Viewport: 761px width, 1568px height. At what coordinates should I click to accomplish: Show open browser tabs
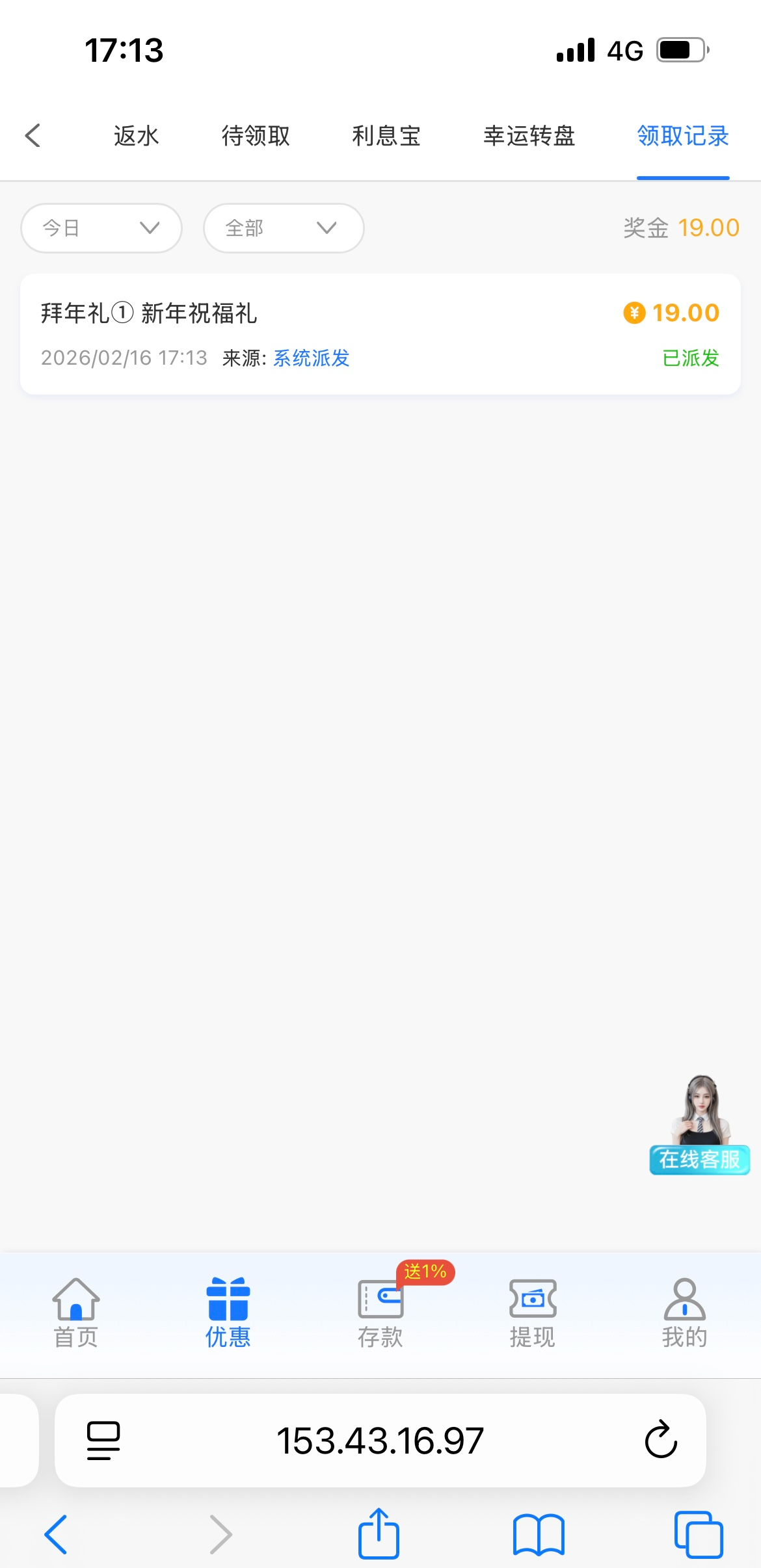point(699,1534)
